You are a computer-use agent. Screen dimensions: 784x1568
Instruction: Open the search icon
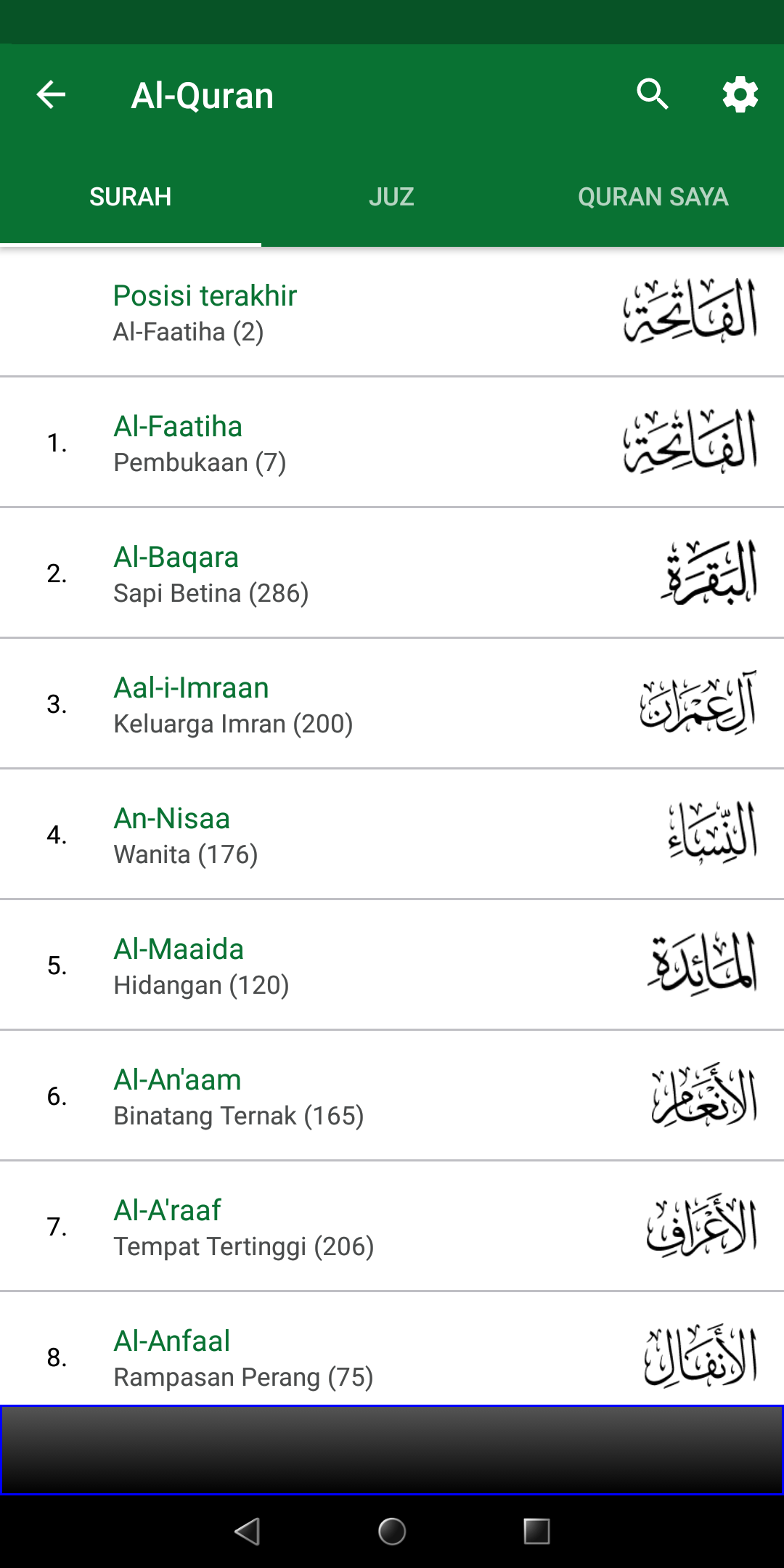coord(653,94)
